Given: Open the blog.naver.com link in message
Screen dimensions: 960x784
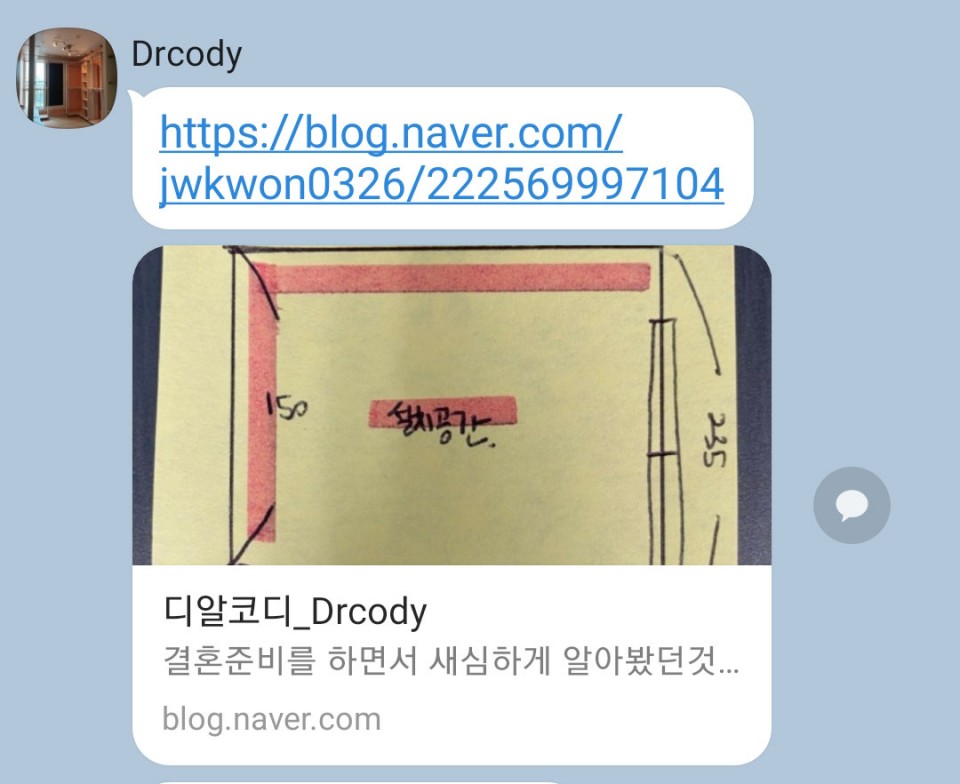Looking at the screenshot, I should click(x=440, y=159).
